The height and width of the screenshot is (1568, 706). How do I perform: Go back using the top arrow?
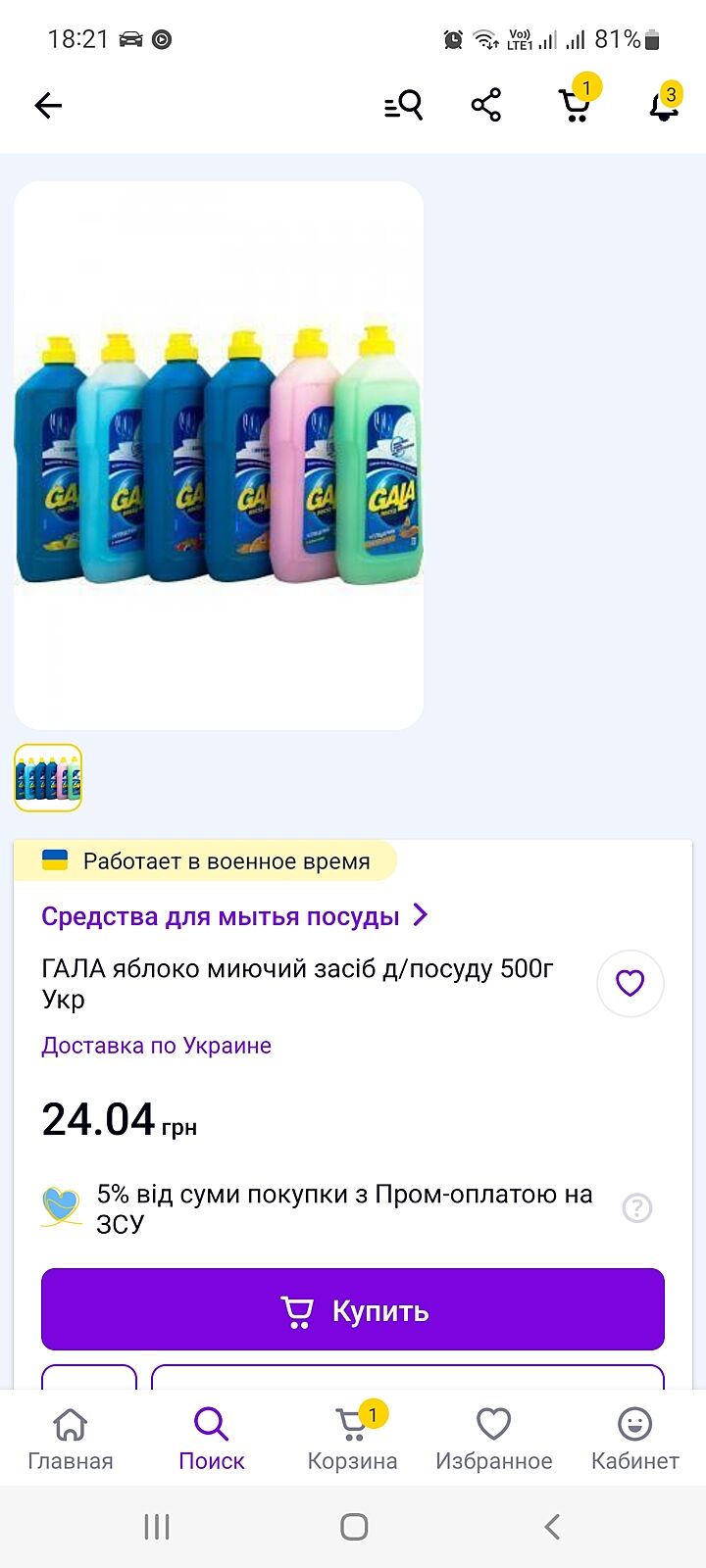48,105
